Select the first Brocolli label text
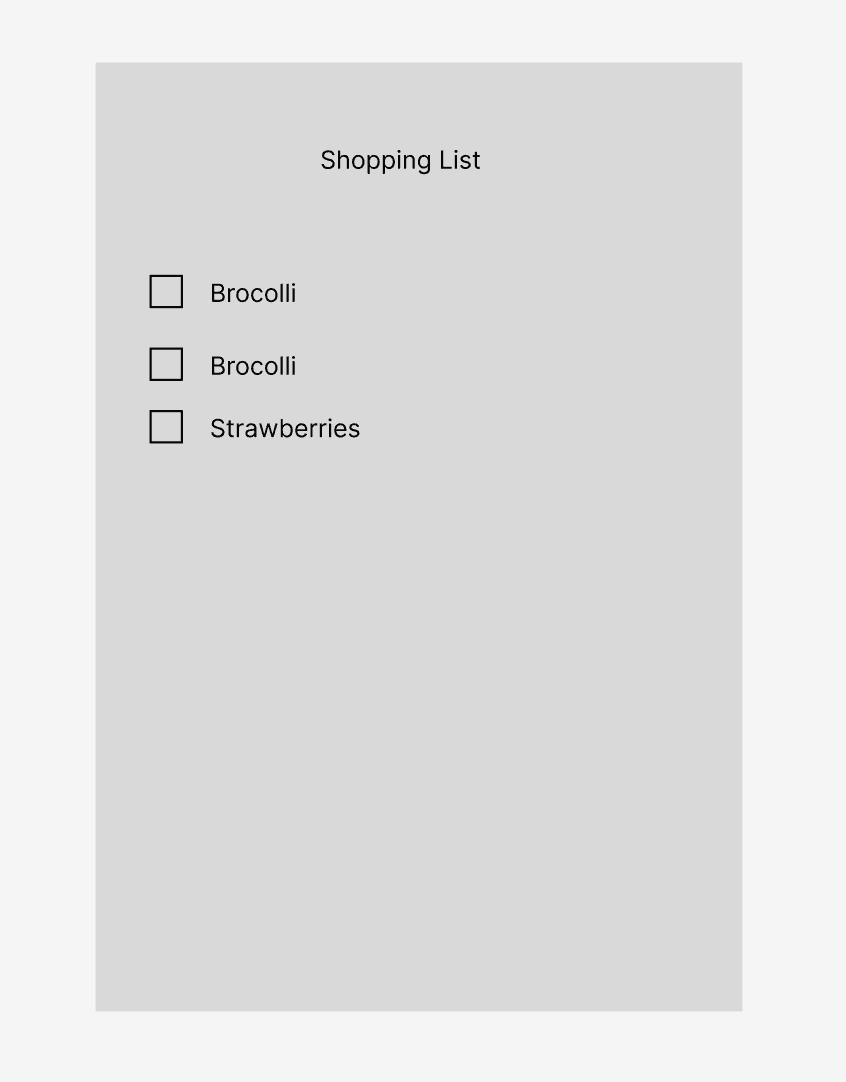The width and height of the screenshot is (846, 1082). pos(252,292)
